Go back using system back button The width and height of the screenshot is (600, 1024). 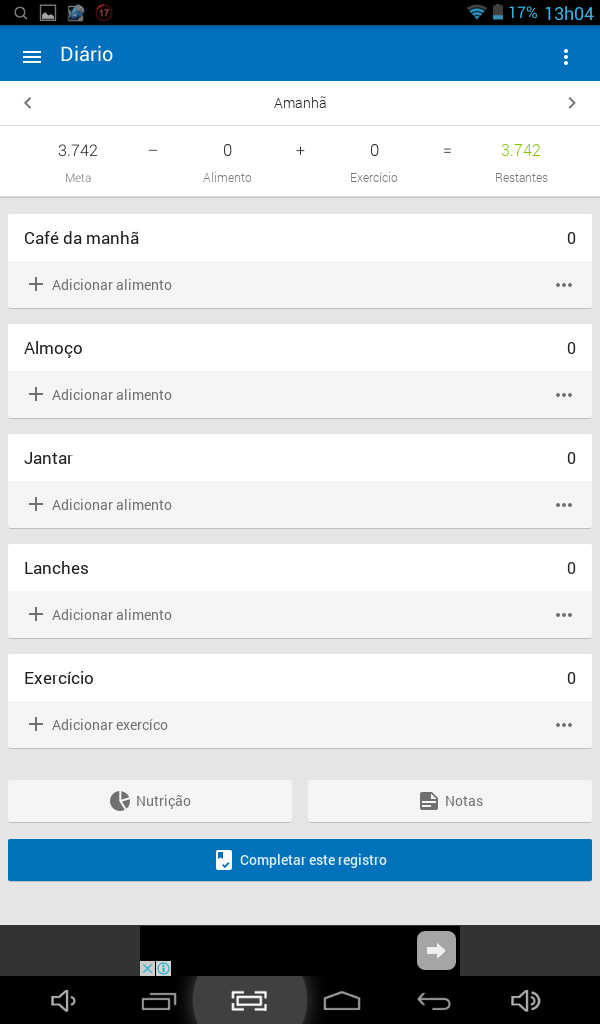coord(434,1000)
